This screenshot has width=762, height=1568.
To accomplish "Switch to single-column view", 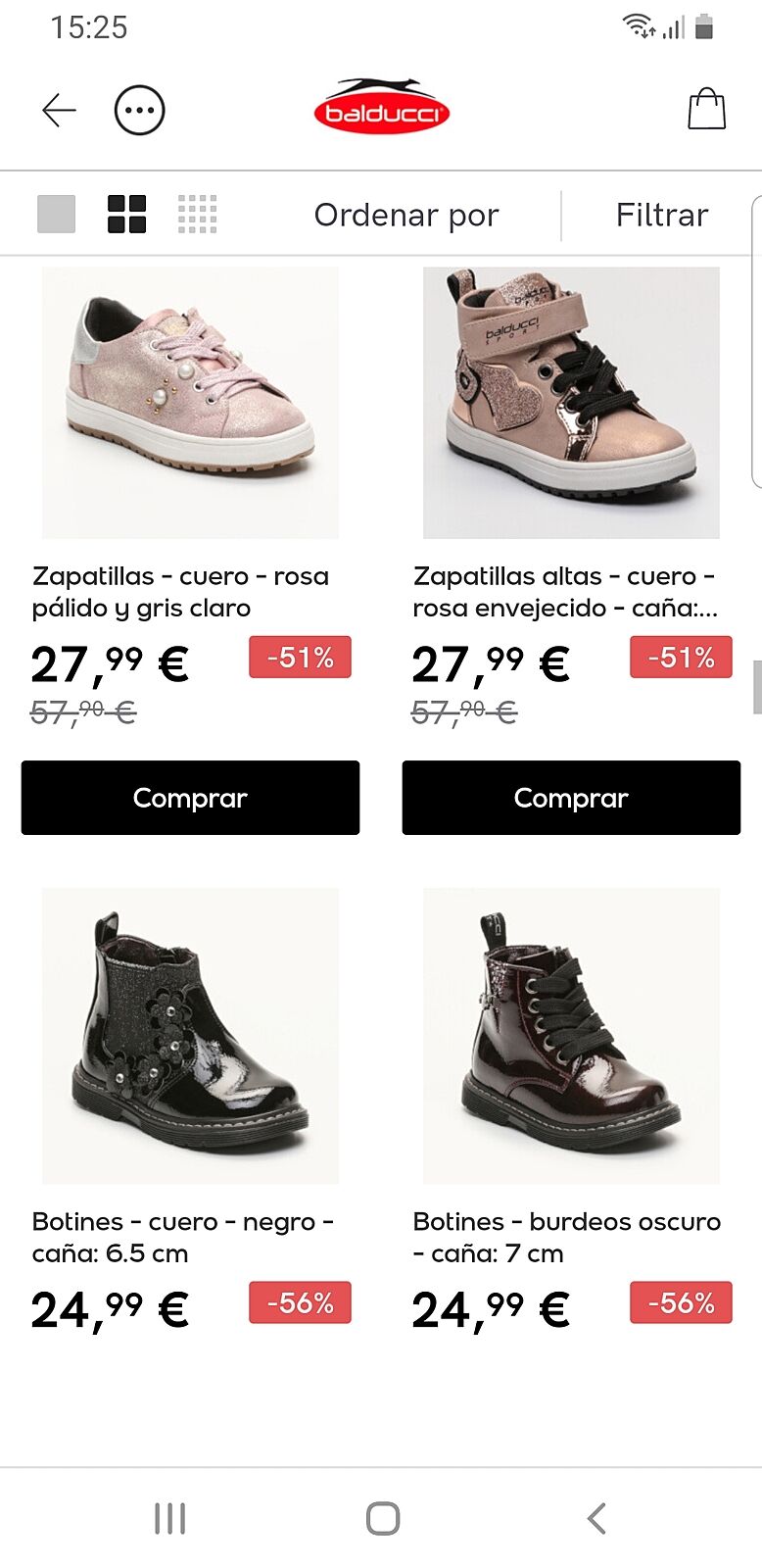I will [x=56, y=215].
